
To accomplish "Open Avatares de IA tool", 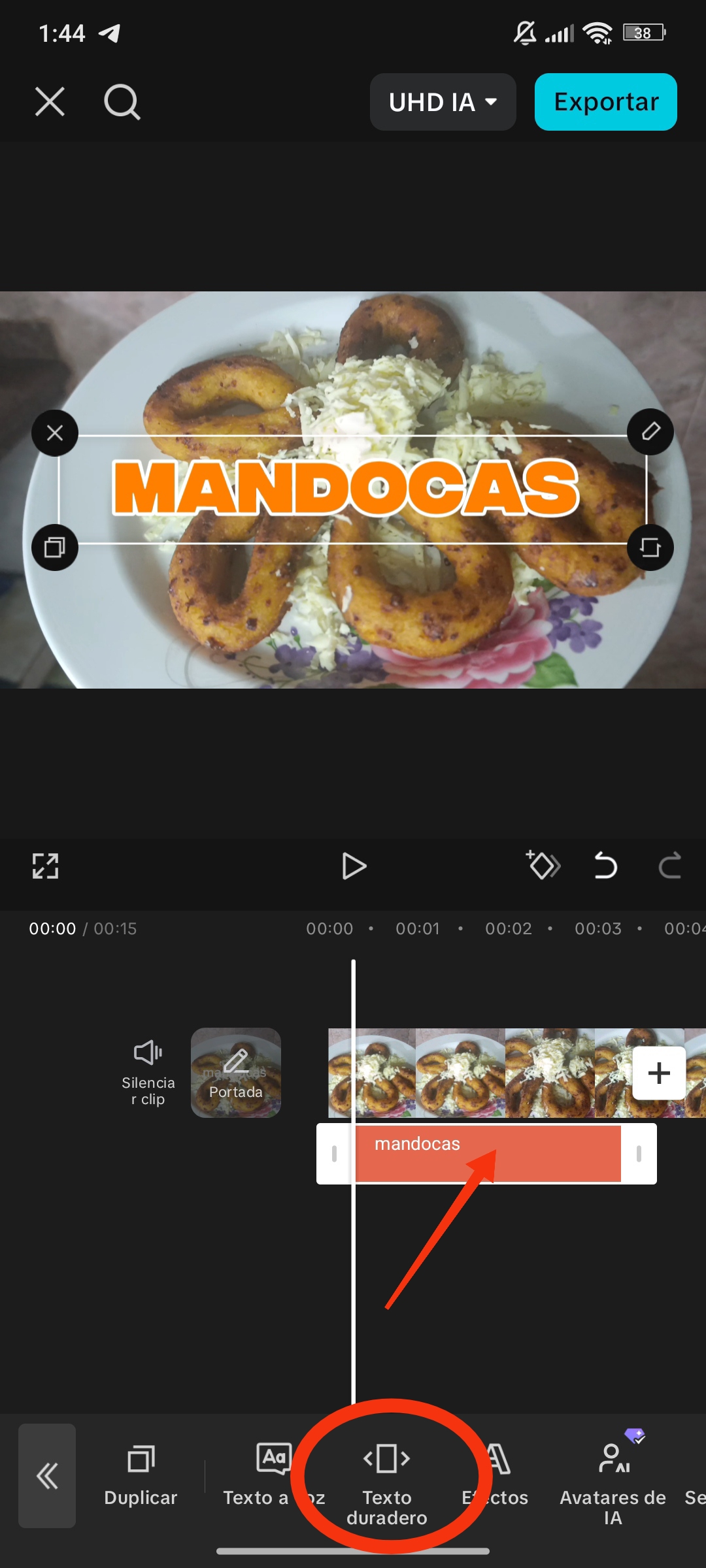I will (613, 1480).
